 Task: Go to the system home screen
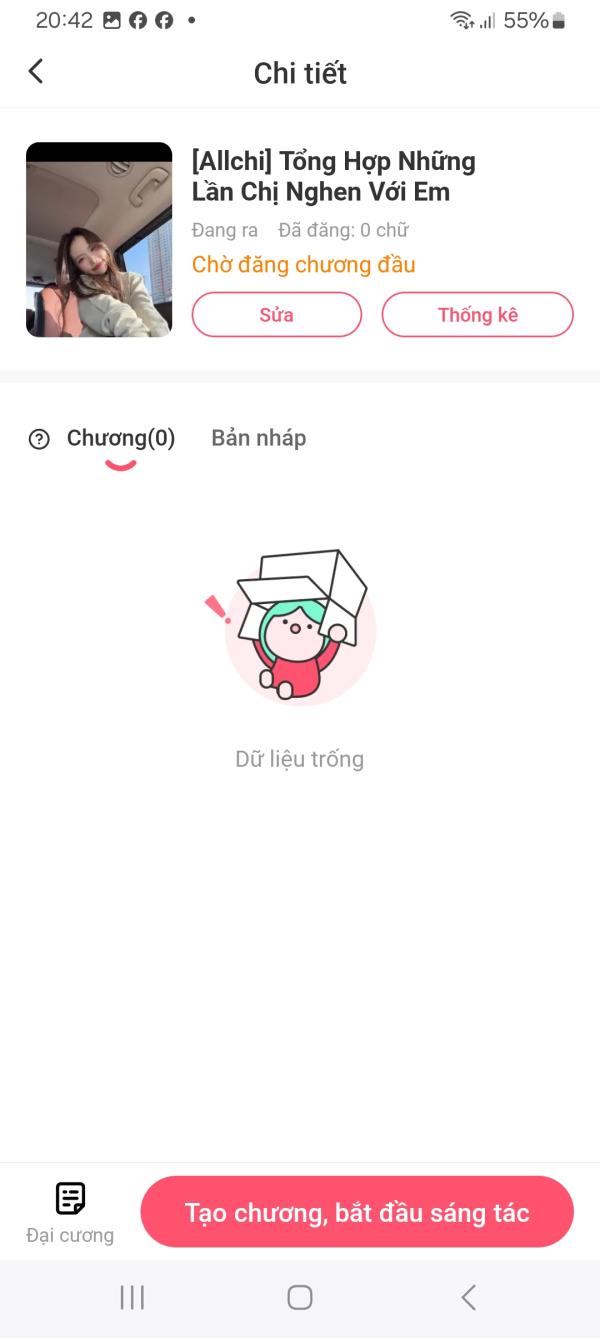299,1297
